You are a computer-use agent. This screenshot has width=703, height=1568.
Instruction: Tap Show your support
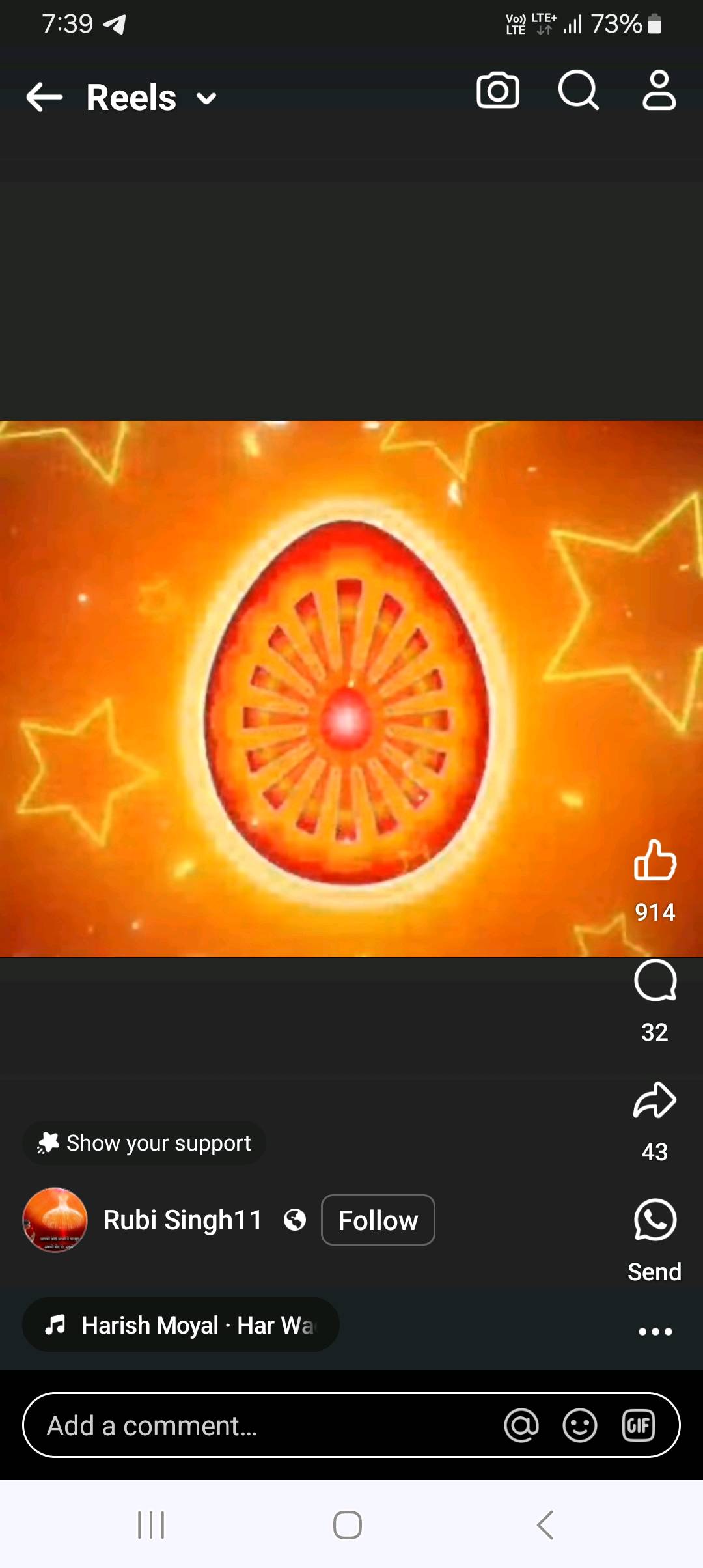coord(144,1143)
